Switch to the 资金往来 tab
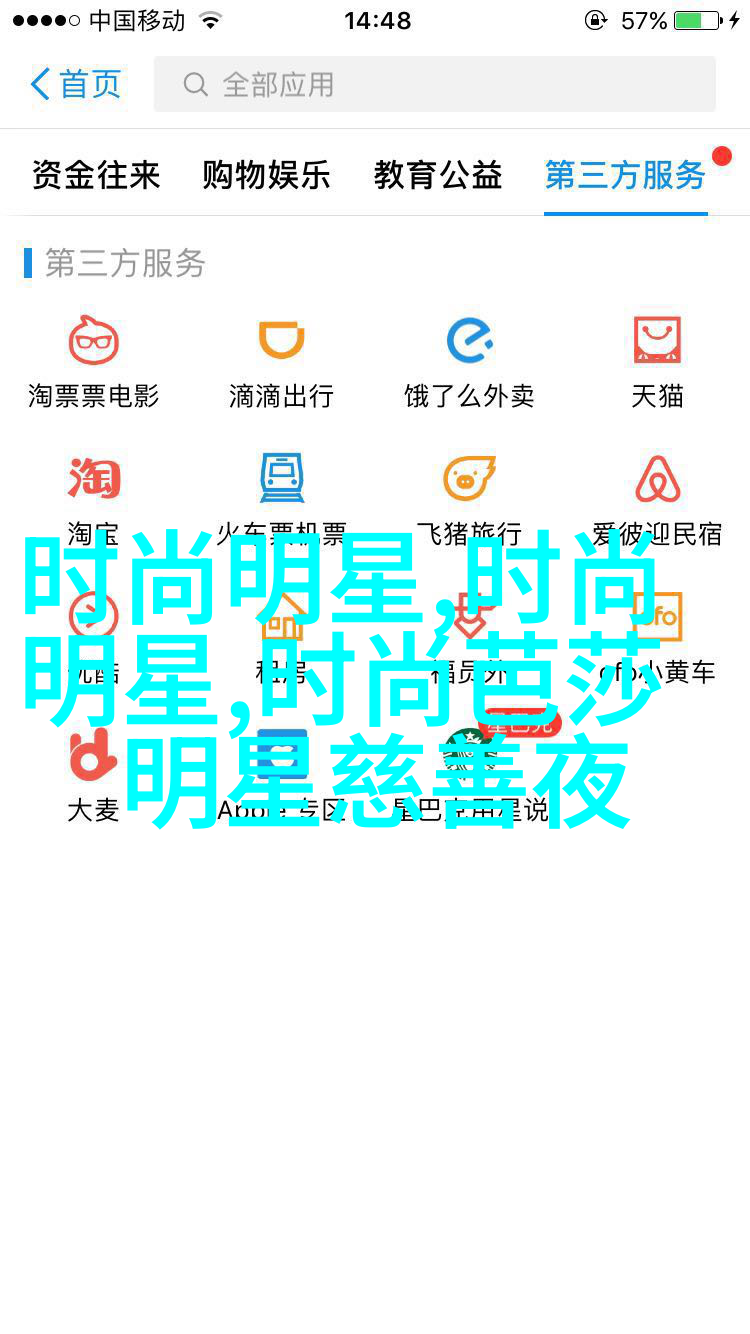This screenshot has height=1334, width=750. 96,176
